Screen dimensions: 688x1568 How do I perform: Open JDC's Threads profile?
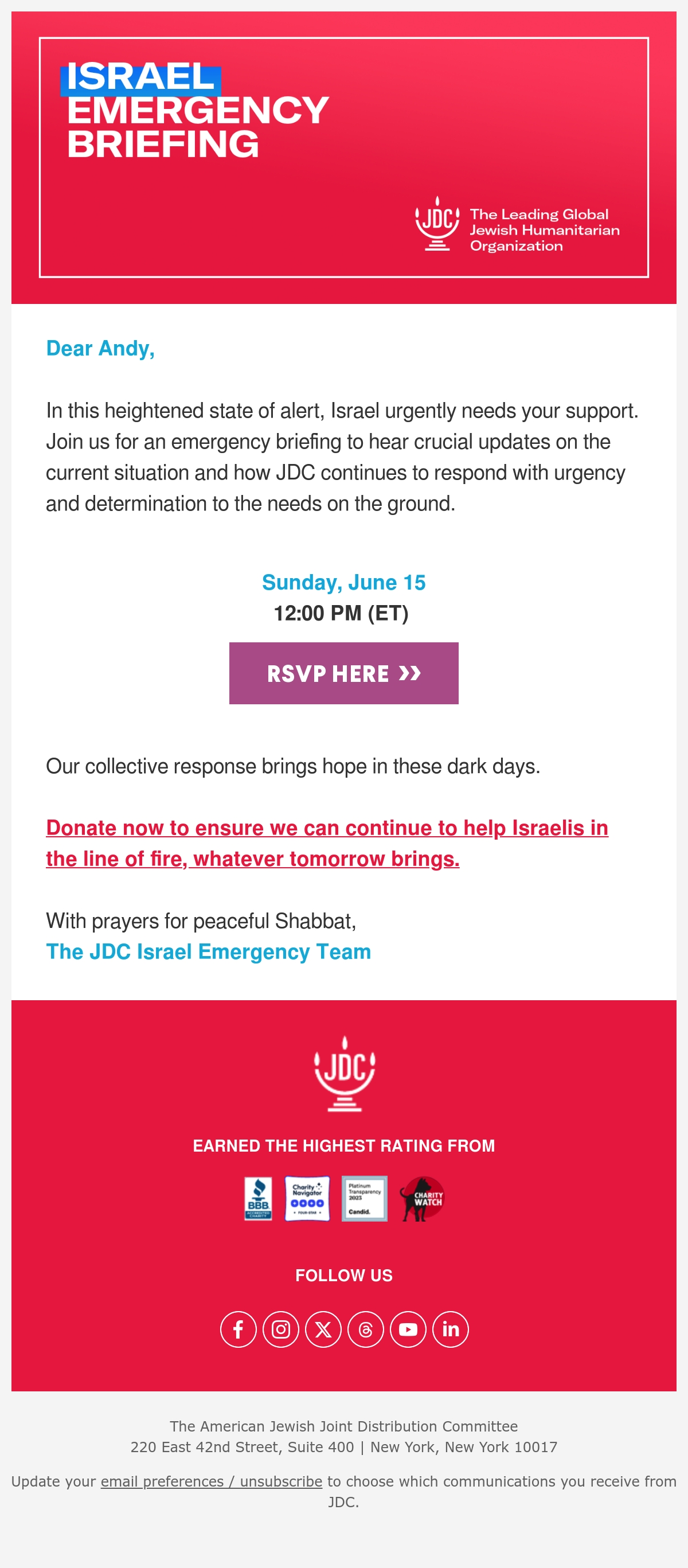(x=366, y=1329)
